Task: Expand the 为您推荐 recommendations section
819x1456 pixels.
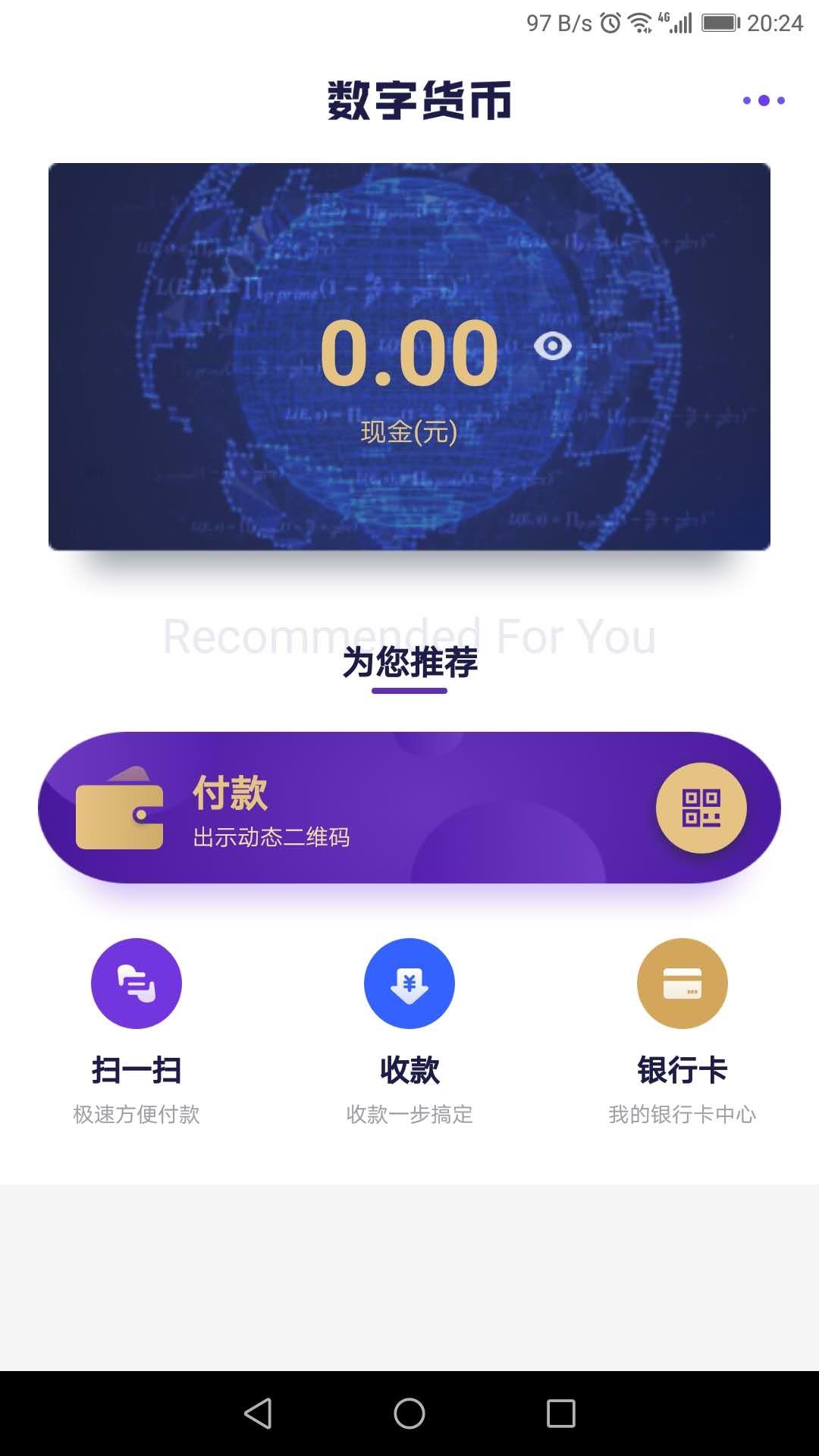Action: click(x=409, y=667)
